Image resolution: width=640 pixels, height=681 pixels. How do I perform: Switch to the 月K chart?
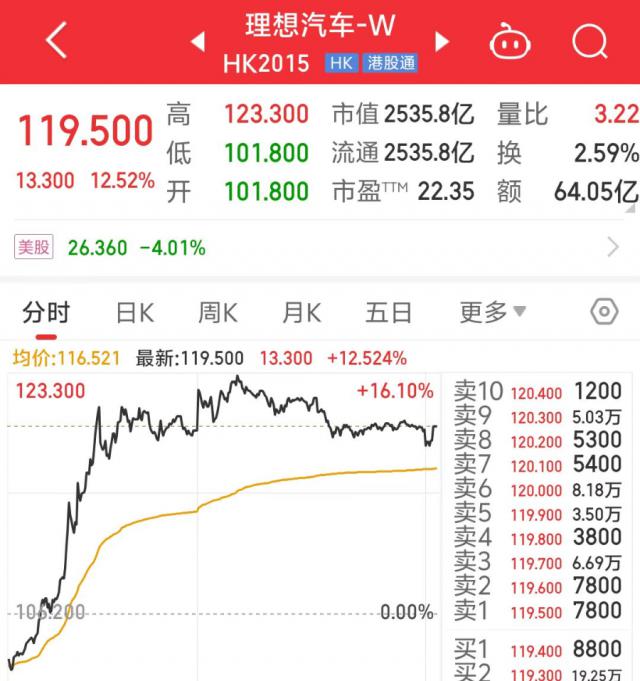click(301, 313)
